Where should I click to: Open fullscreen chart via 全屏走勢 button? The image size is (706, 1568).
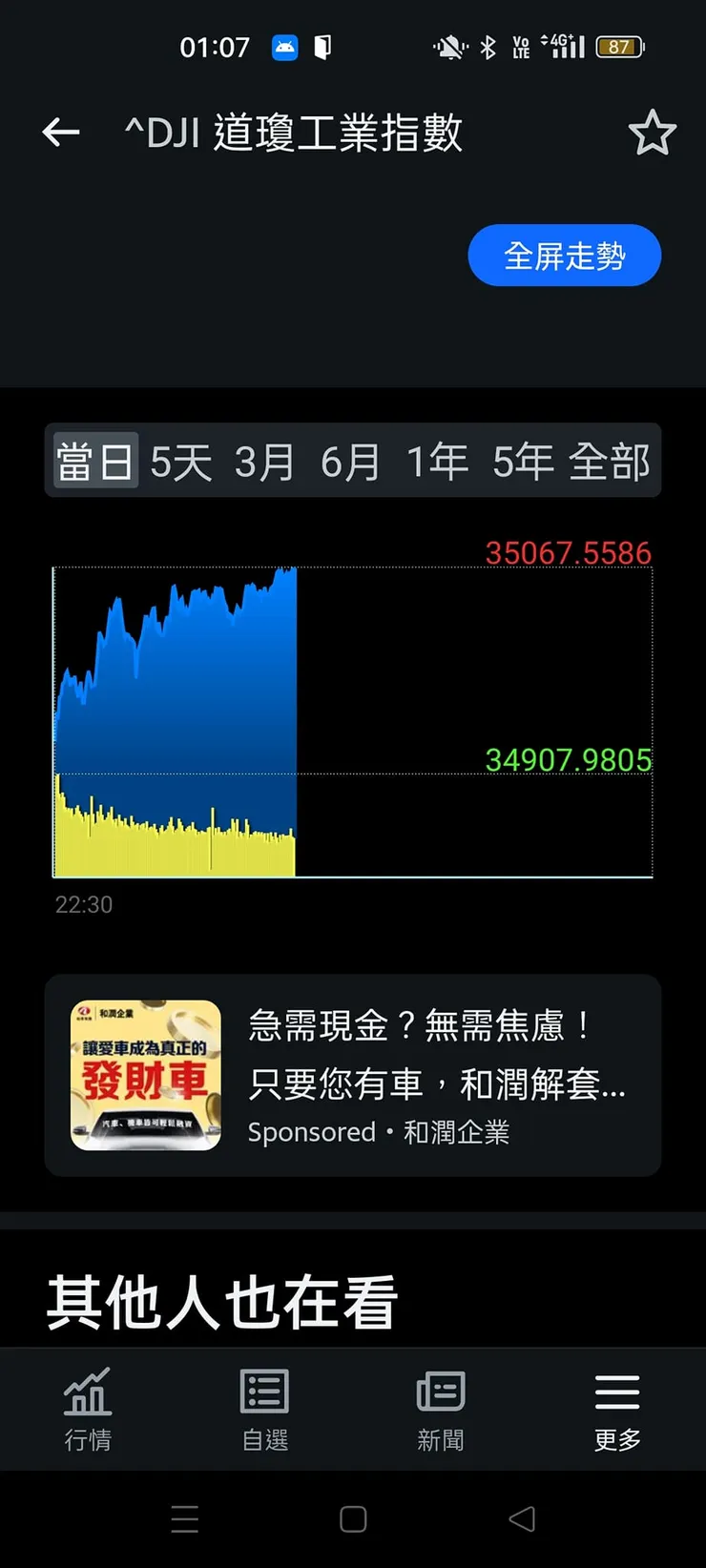[564, 255]
